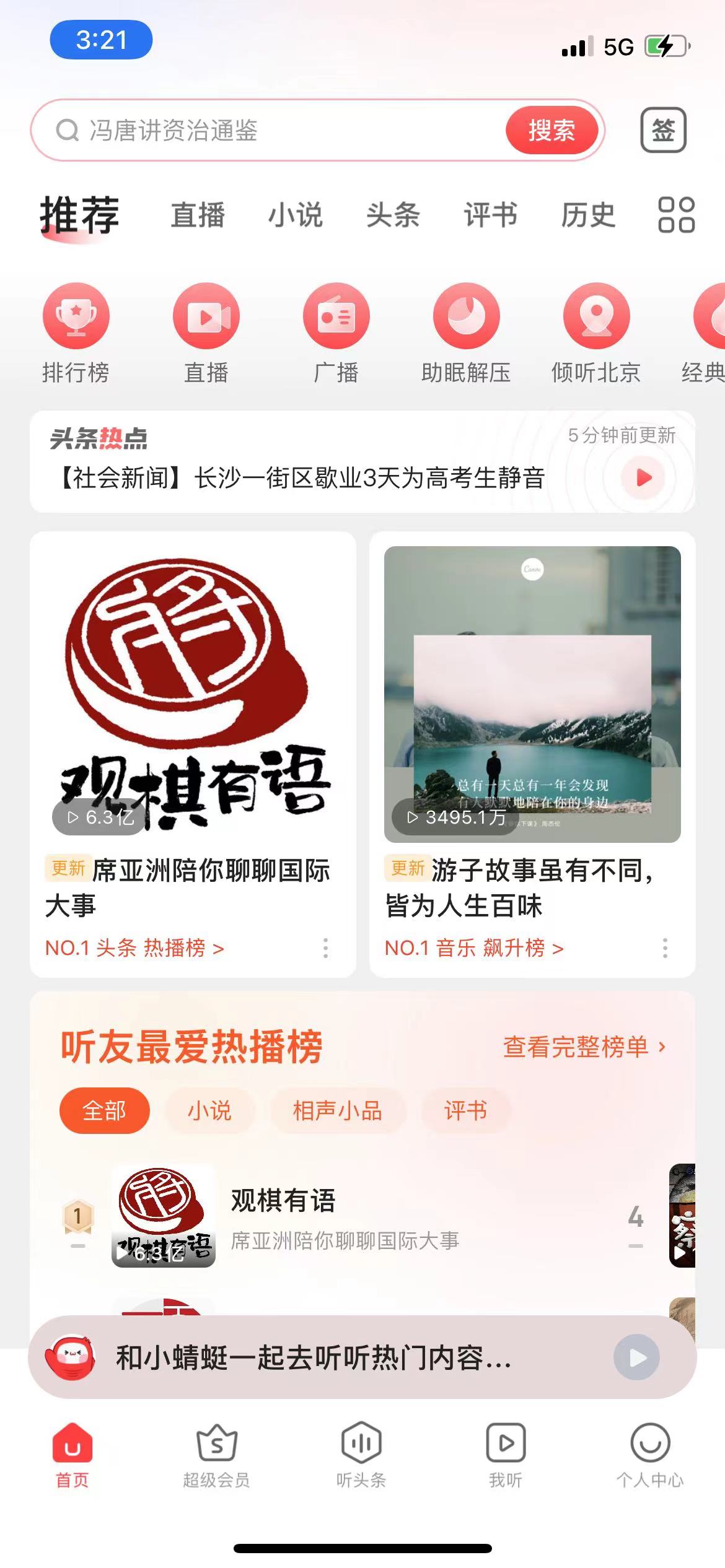Open more options on 席亚洲 card

coord(325,947)
